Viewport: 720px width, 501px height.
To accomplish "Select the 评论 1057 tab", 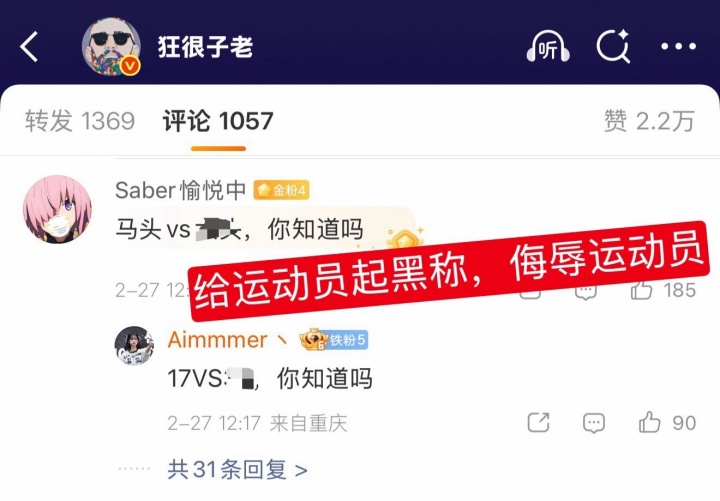I will pos(218,121).
